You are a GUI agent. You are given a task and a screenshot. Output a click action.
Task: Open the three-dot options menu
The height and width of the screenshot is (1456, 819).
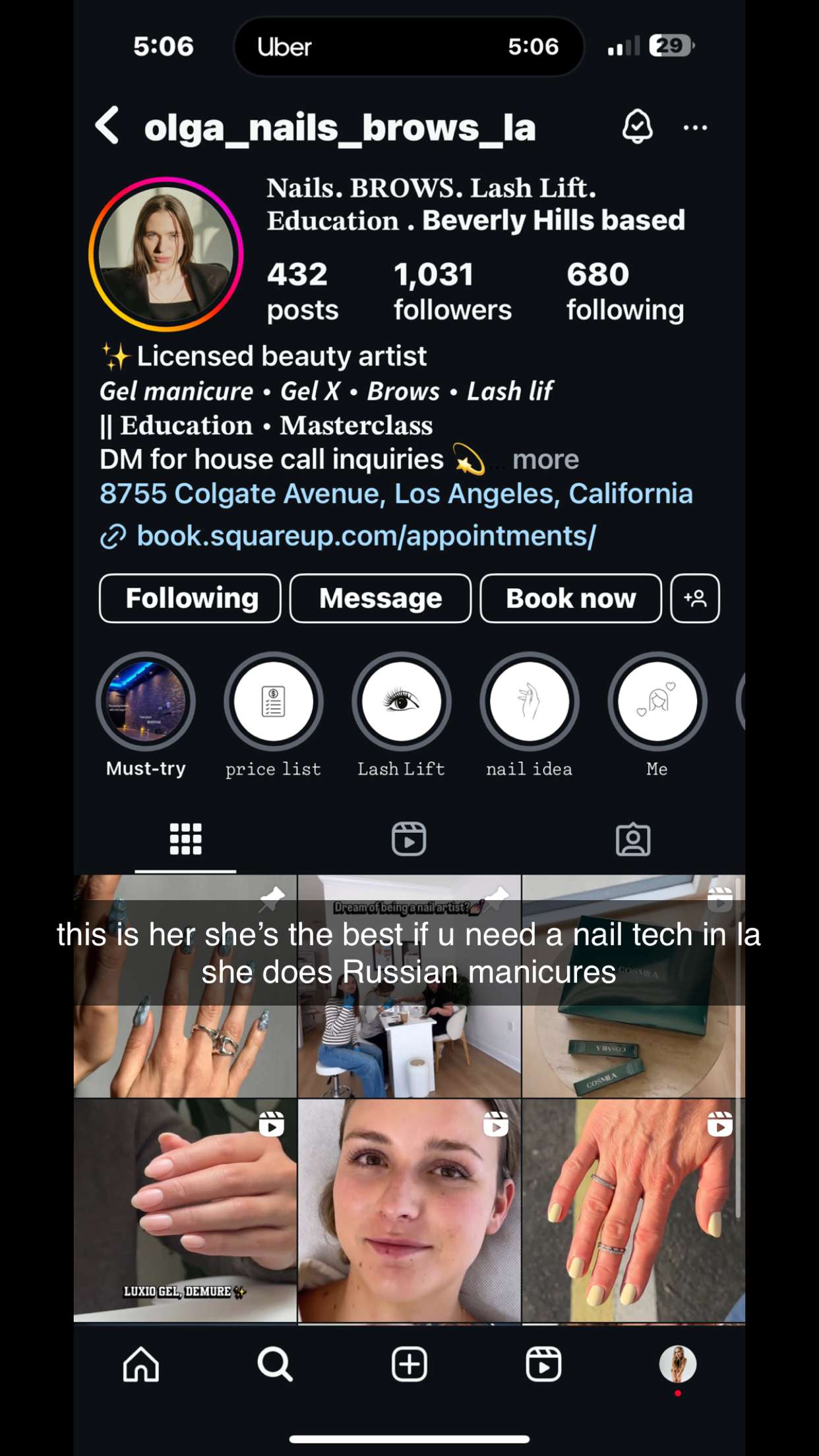click(x=695, y=127)
